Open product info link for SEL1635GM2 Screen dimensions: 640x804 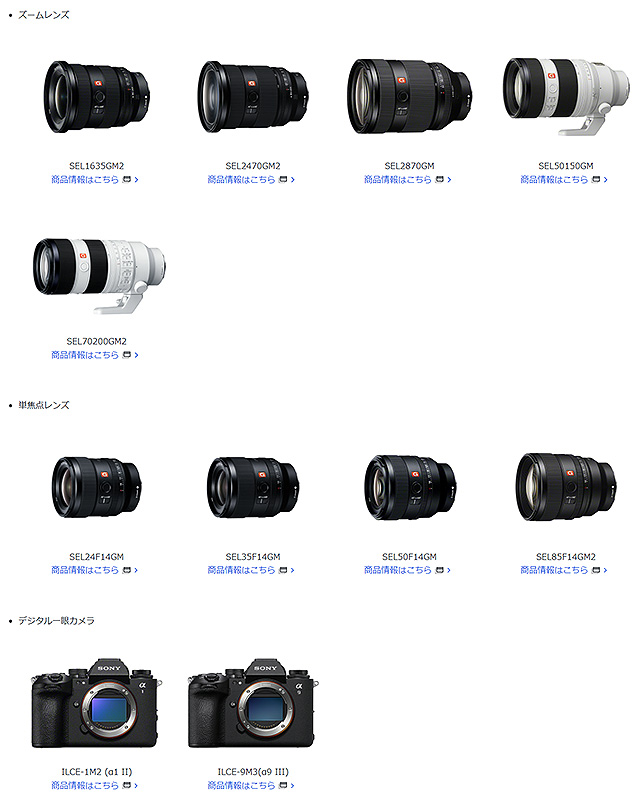click(86, 180)
